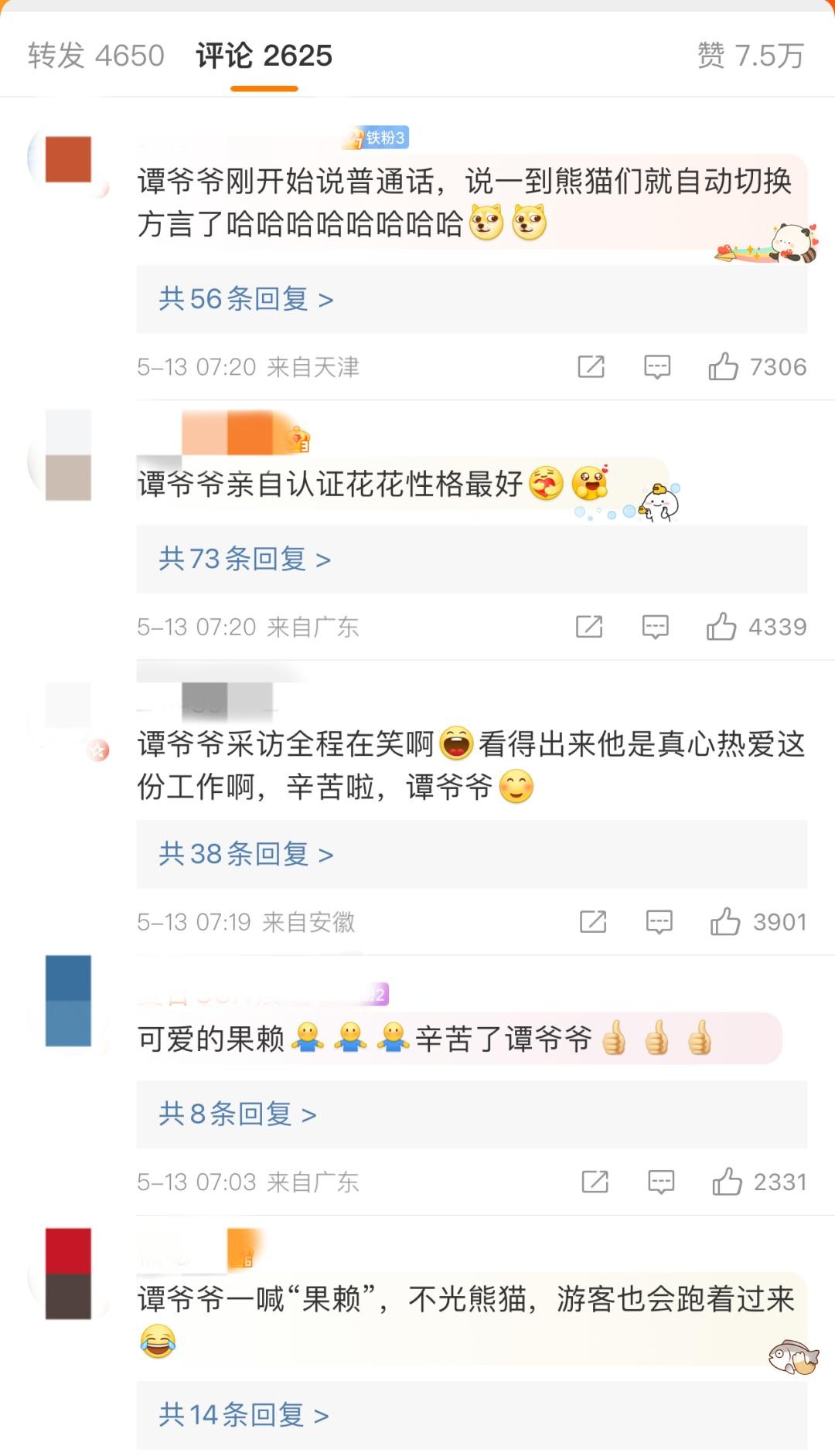This screenshot has width=835, height=1456.
Task: Like the comment from 天津 with 7306 likes
Action: click(x=724, y=366)
